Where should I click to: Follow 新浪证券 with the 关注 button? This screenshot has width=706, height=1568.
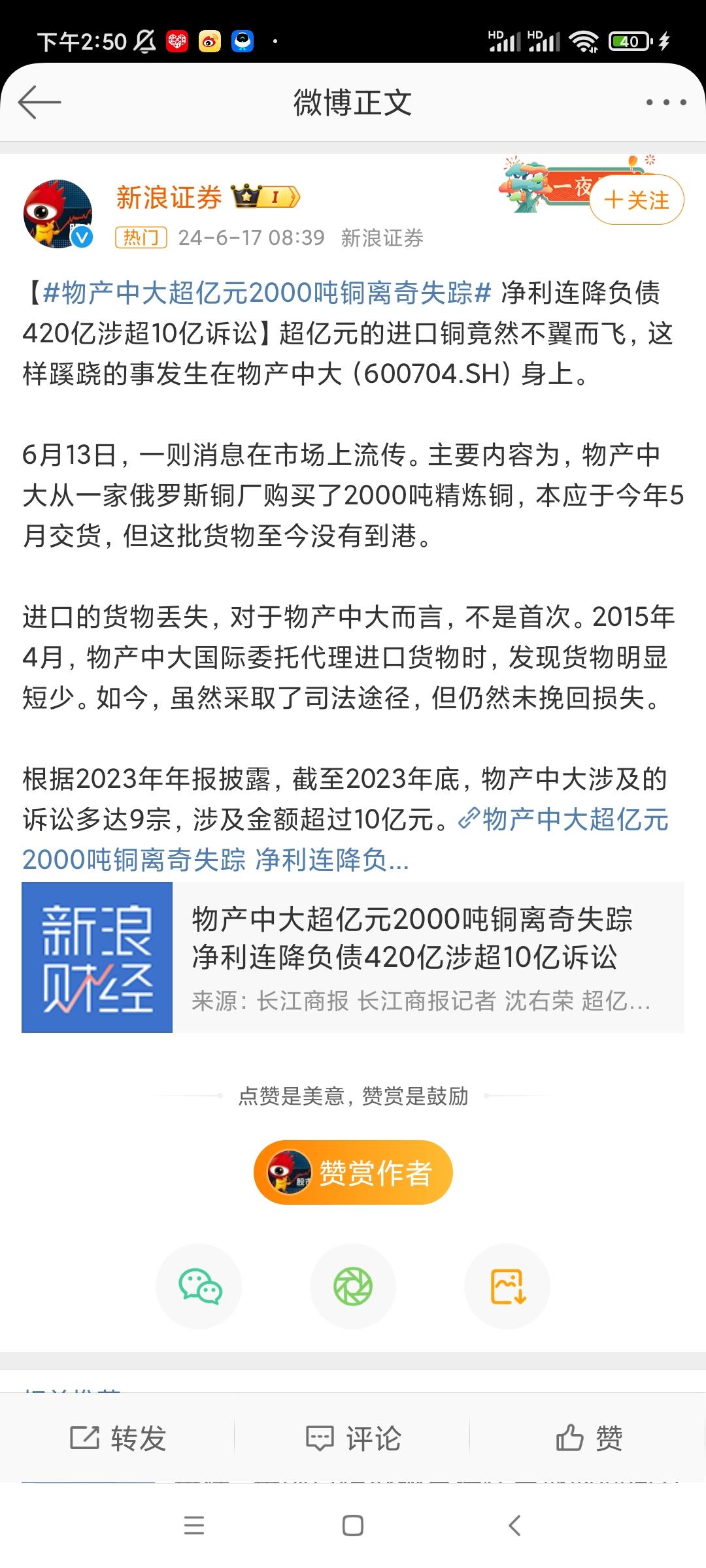636,200
